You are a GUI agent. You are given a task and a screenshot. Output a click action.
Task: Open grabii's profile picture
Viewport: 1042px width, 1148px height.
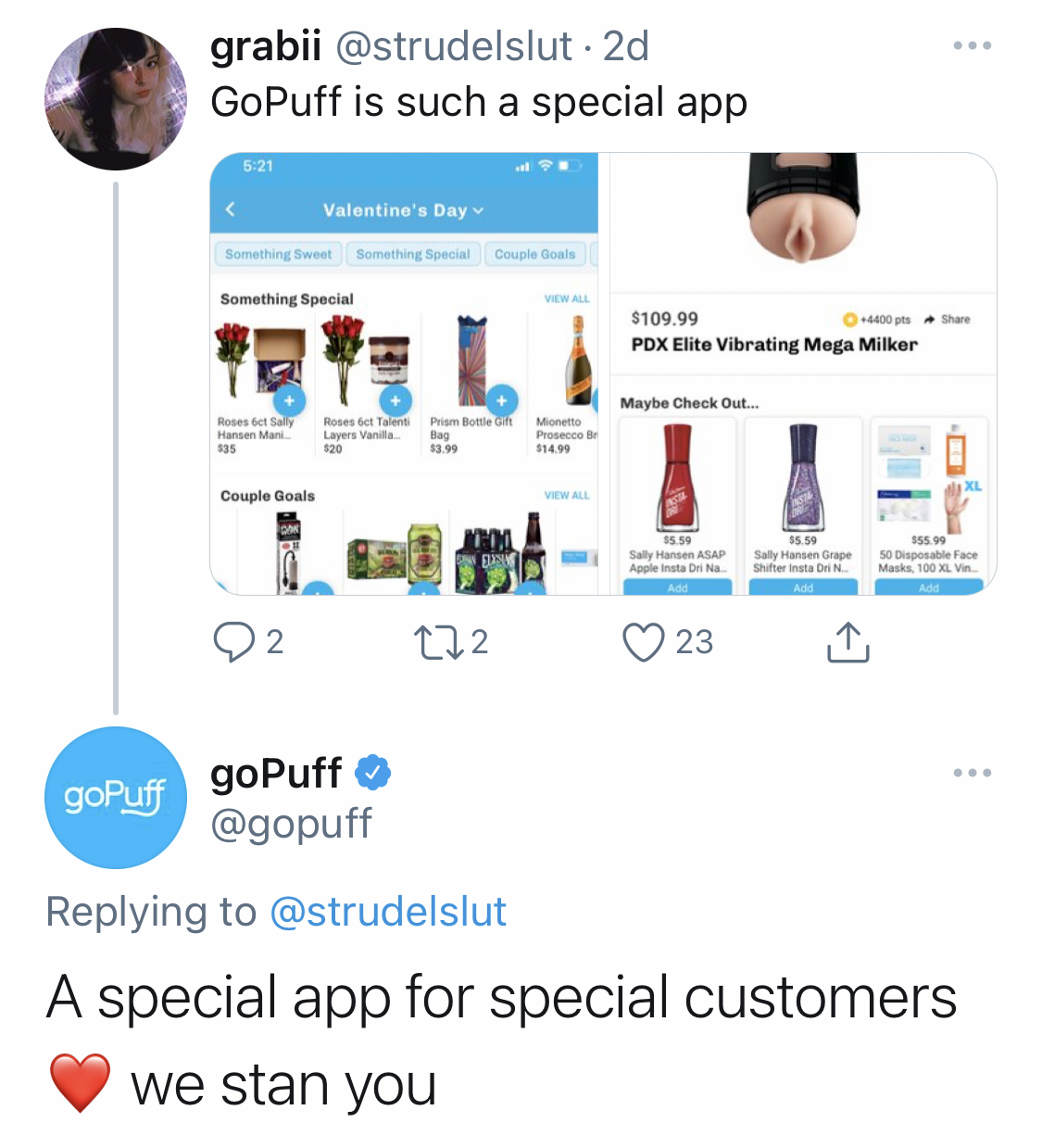point(116,99)
